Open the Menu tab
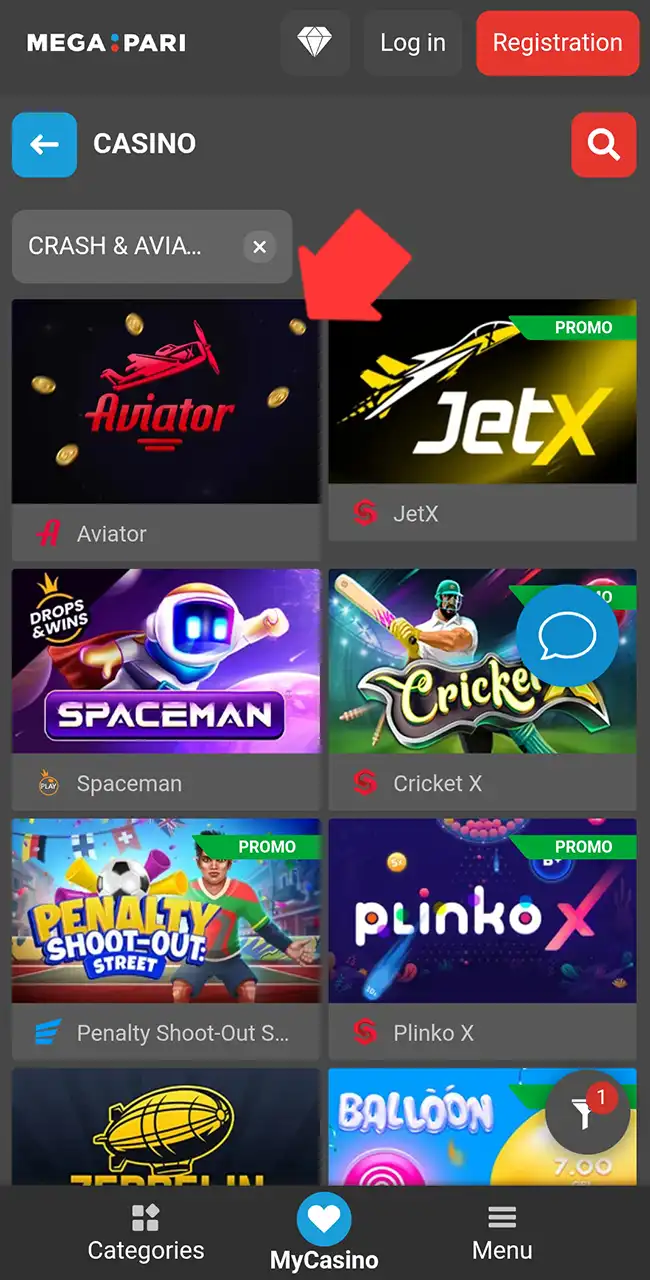Screen dimensions: 650x1280 tap(502, 1233)
